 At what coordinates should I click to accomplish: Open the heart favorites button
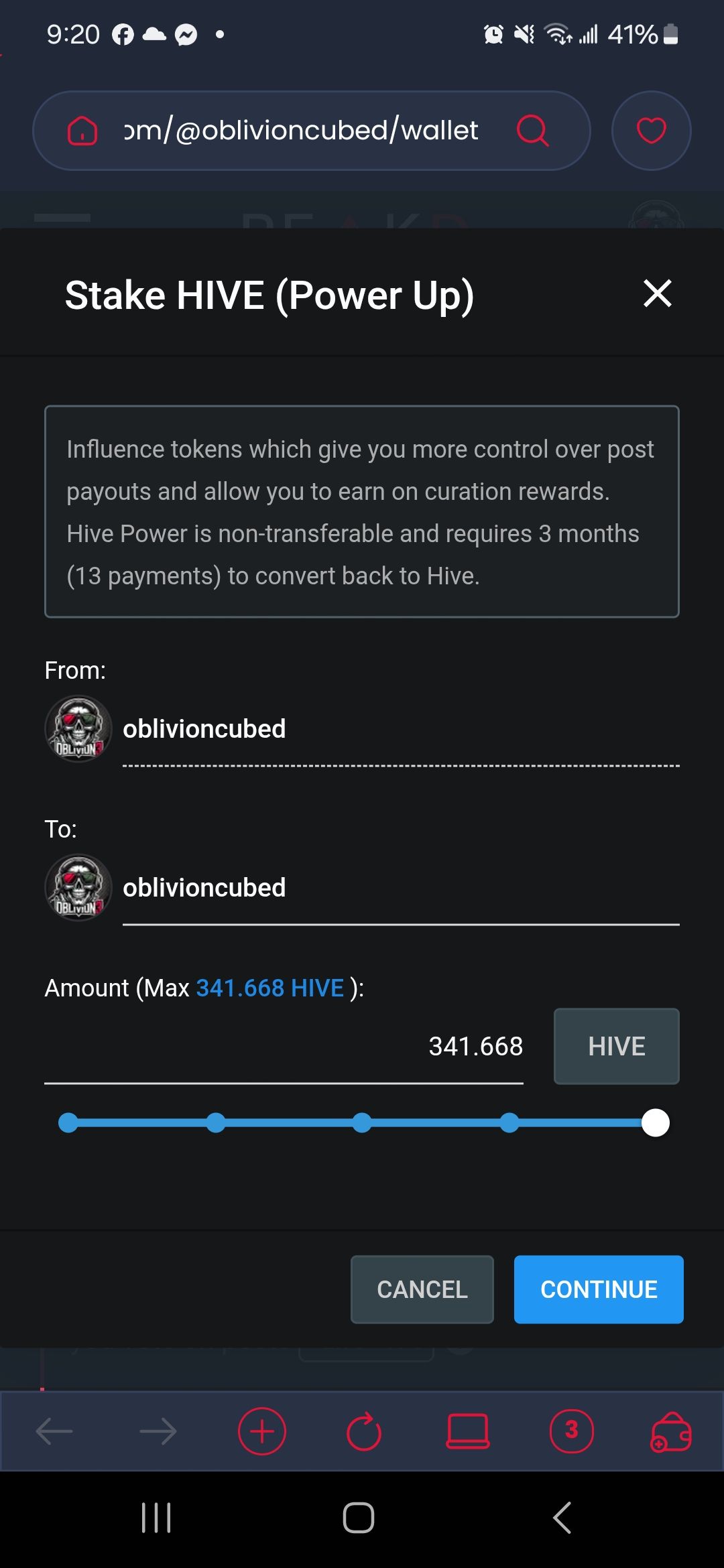click(x=651, y=130)
